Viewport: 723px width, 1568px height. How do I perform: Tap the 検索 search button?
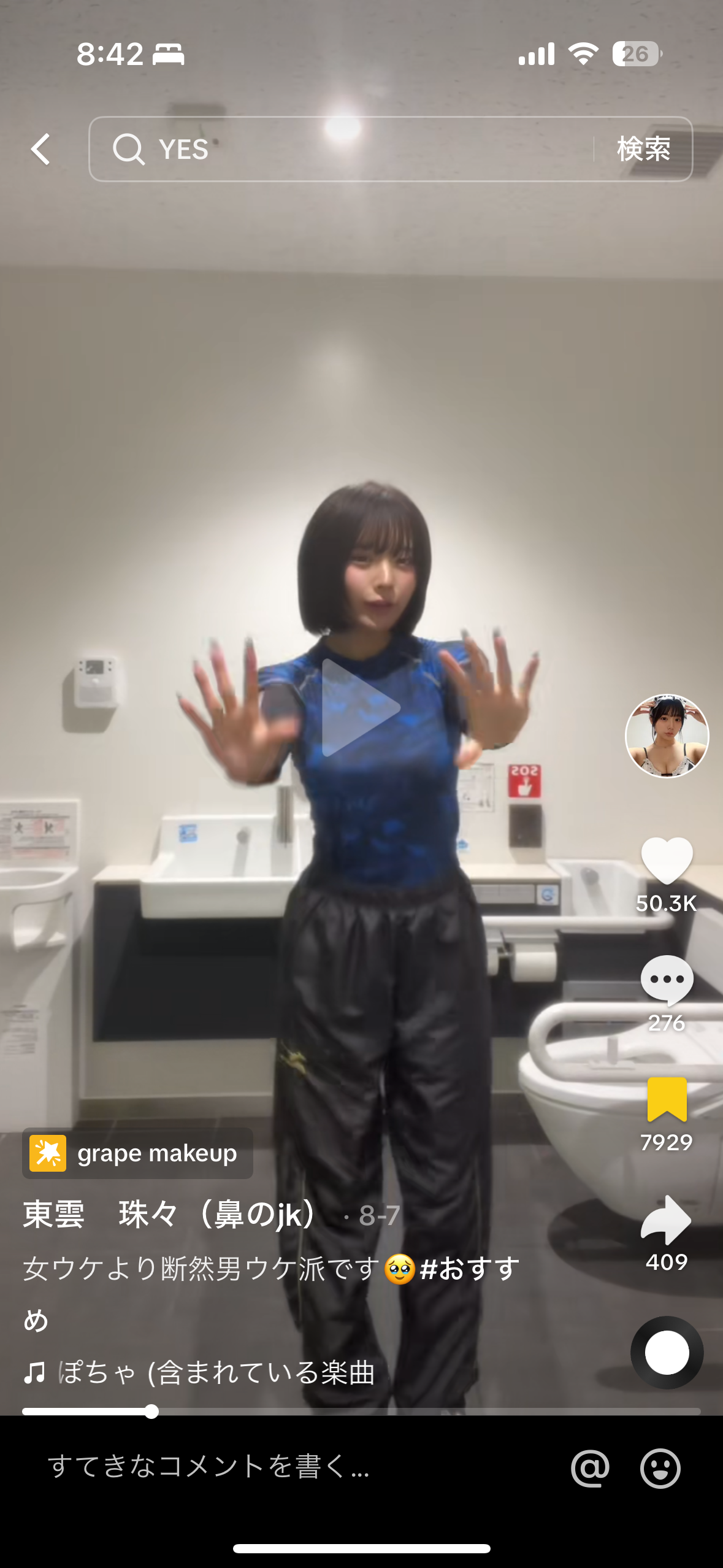coord(643,149)
